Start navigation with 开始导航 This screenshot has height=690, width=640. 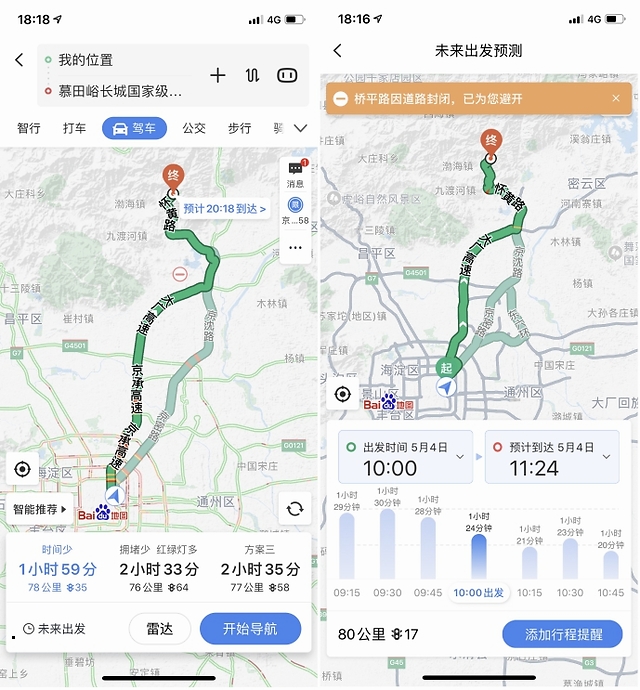click(x=251, y=629)
